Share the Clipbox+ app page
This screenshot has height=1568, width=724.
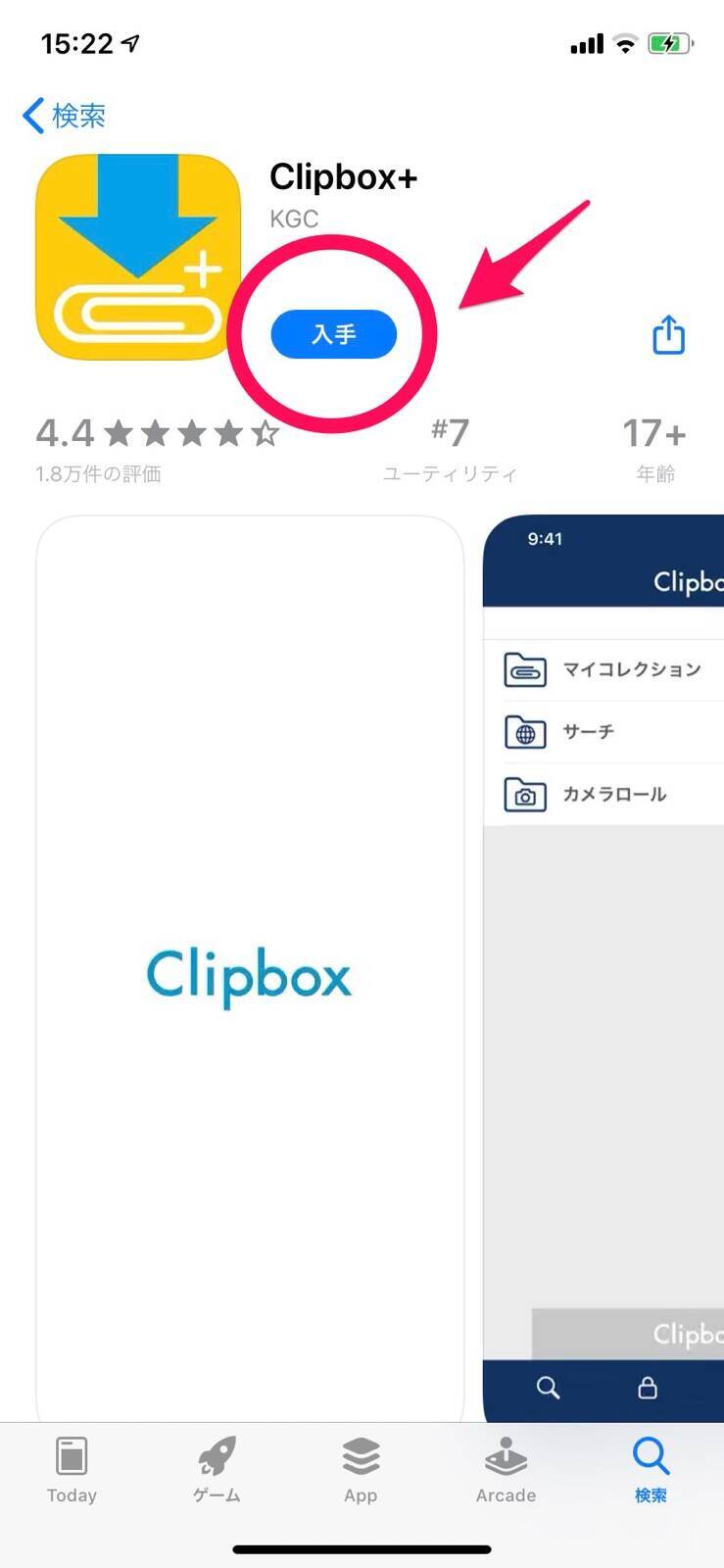(x=668, y=334)
